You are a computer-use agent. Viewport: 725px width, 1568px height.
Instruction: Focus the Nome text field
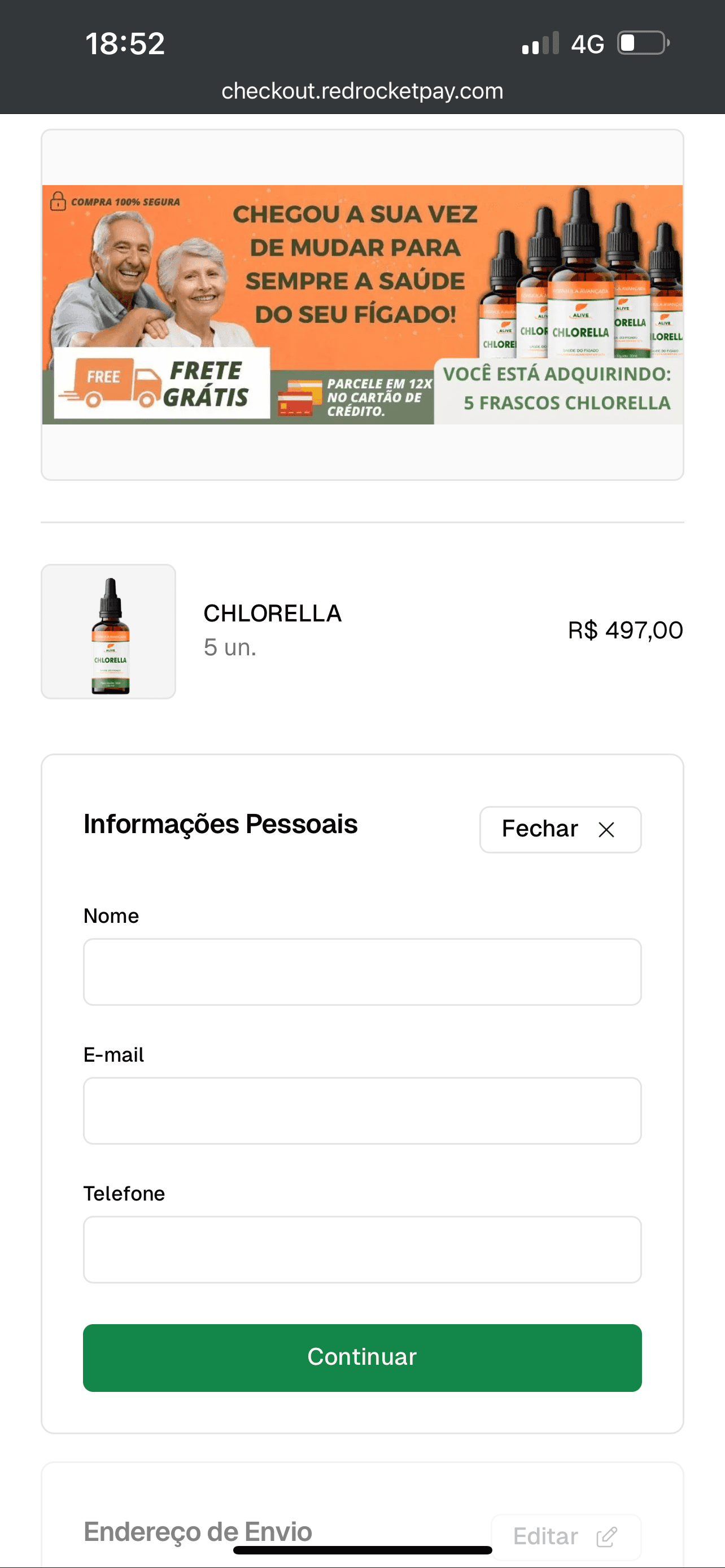pyautogui.click(x=362, y=971)
